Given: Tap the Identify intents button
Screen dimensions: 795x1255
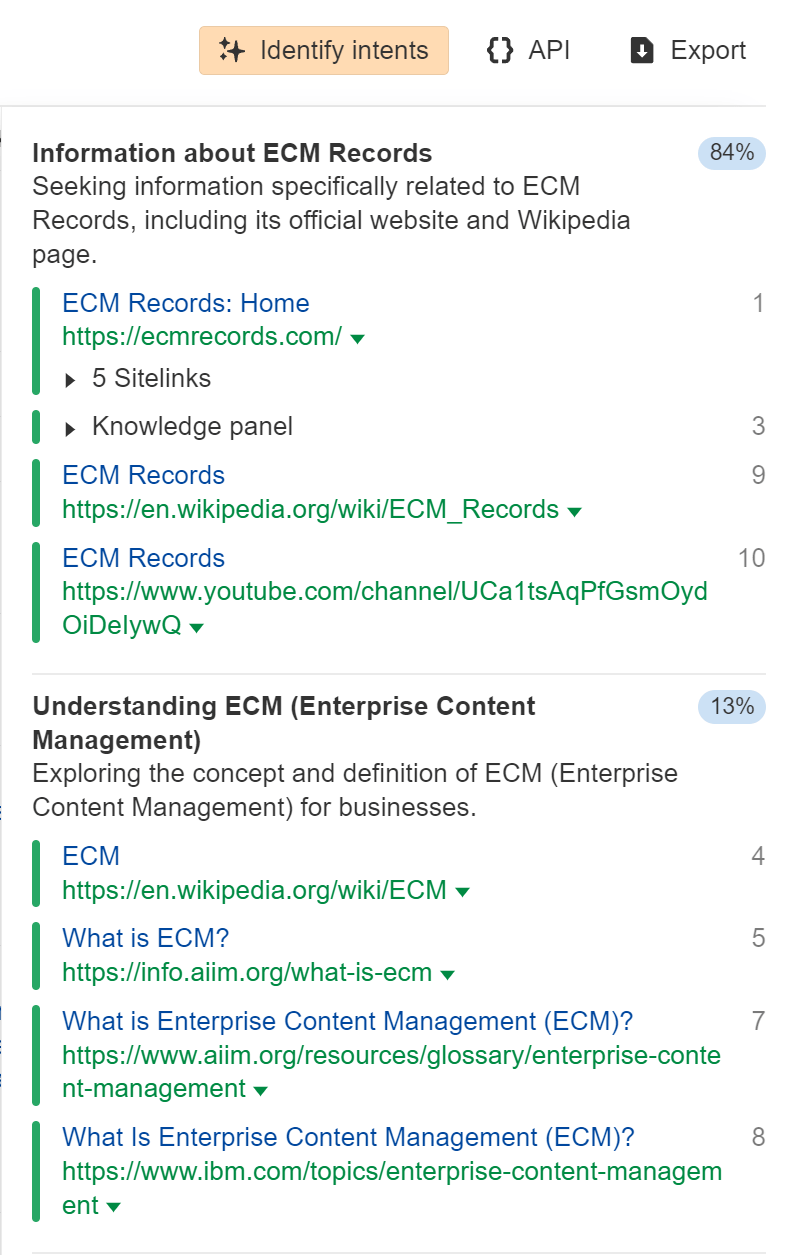Looking at the screenshot, I should coord(324,51).
